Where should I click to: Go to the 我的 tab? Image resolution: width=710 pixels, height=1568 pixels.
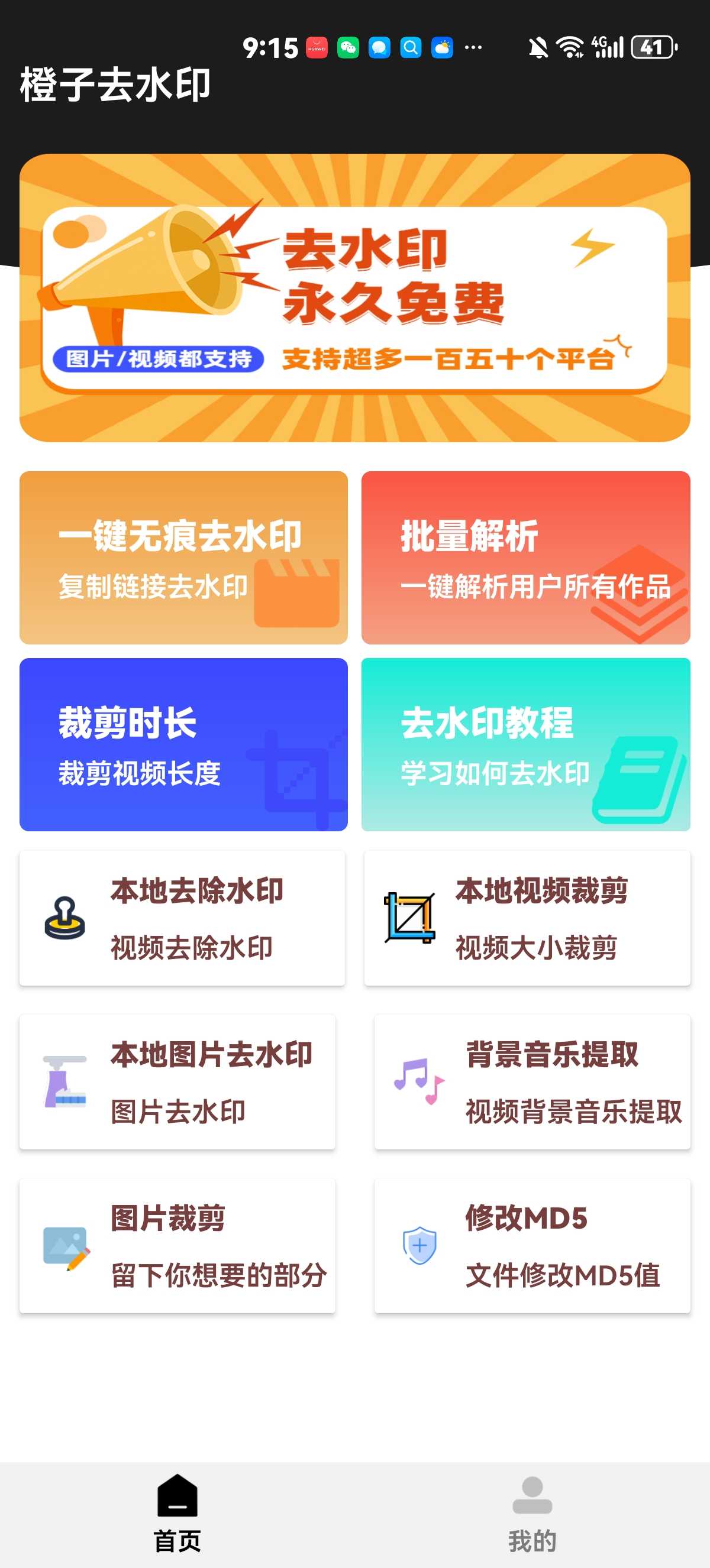pyautogui.click(x=531, y=1512)
